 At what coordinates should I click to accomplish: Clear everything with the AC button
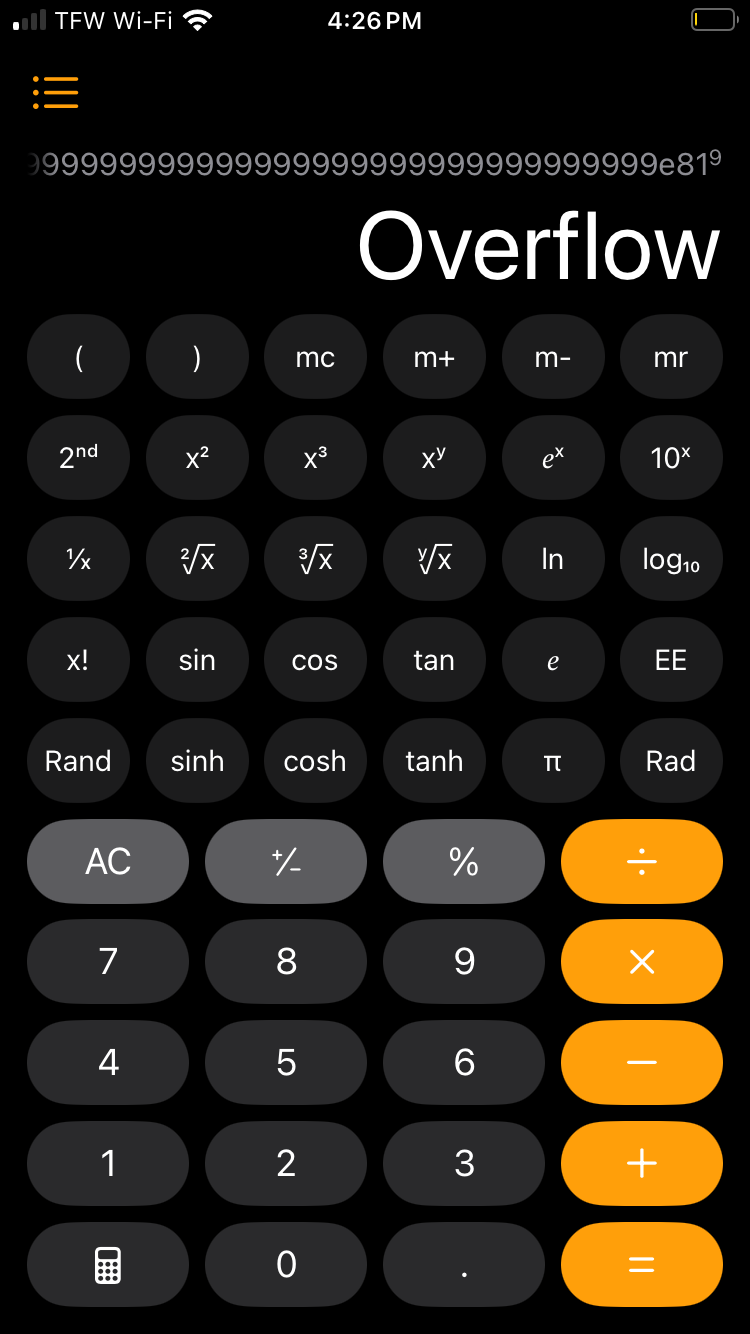click(107, 861)
